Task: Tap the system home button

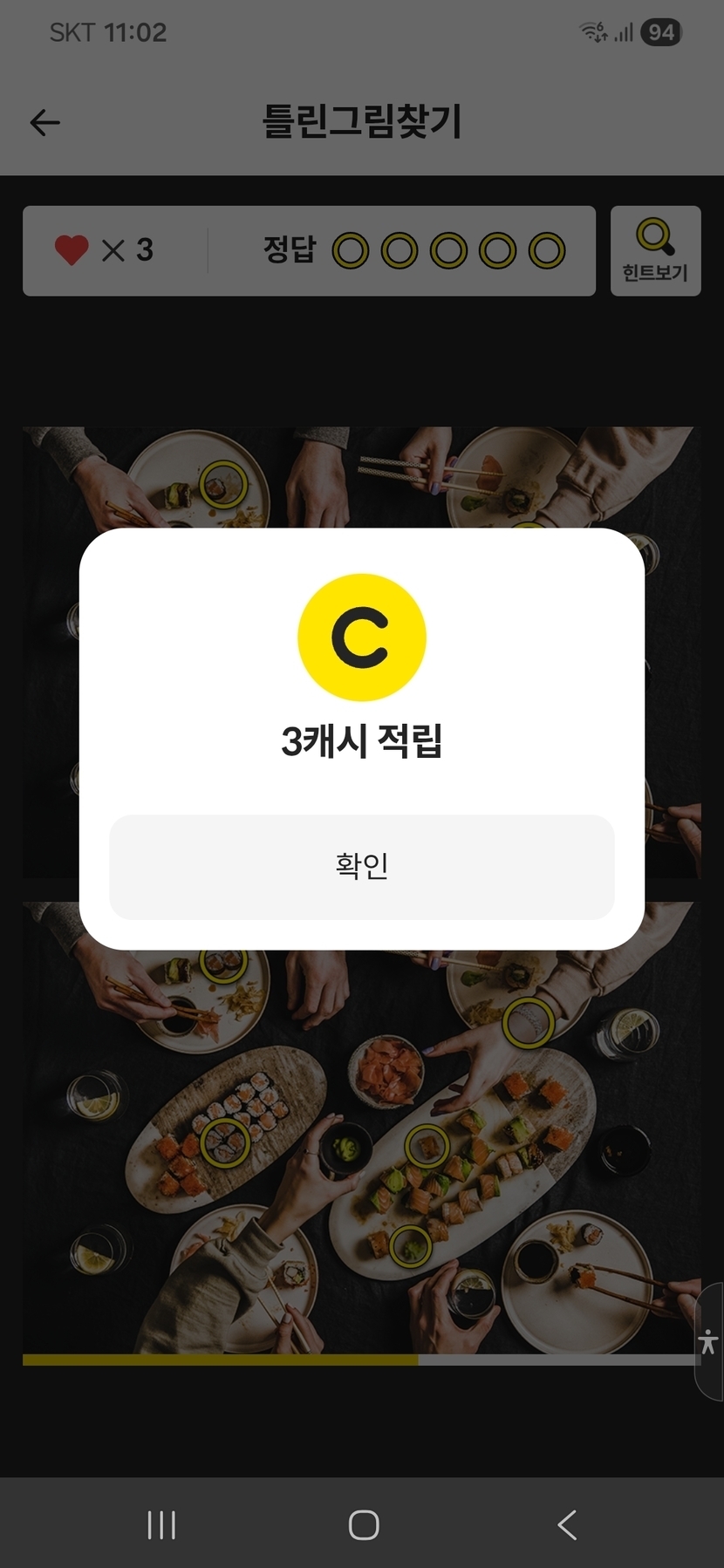Action: 363,1524
